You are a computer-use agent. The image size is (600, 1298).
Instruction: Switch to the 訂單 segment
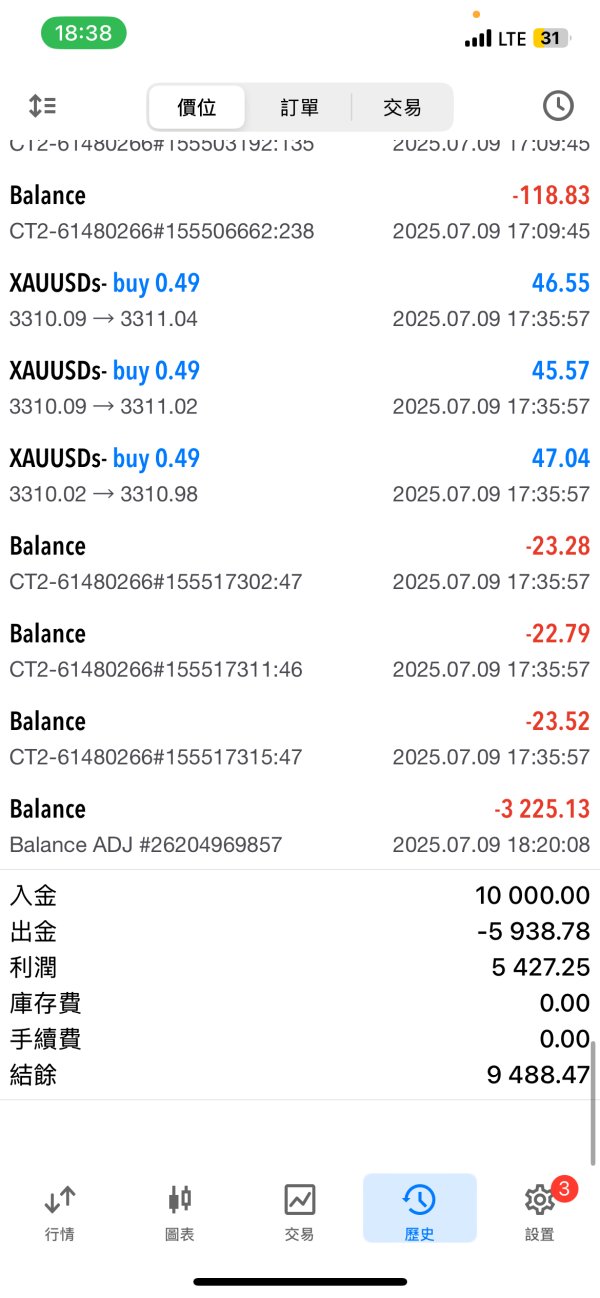click(x=299, y=107)
